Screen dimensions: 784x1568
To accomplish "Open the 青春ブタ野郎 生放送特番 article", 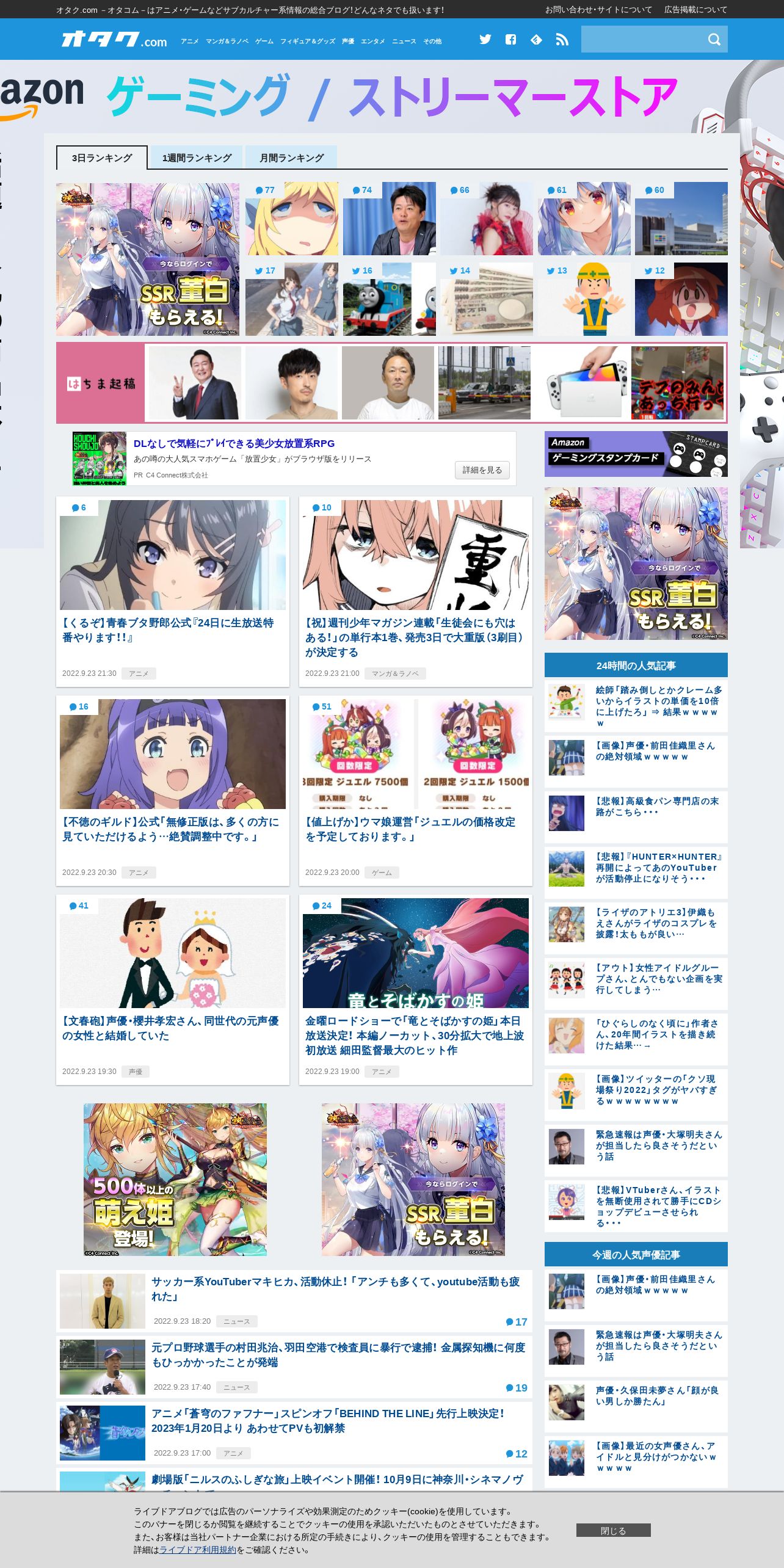I will (x=168, y=630).
